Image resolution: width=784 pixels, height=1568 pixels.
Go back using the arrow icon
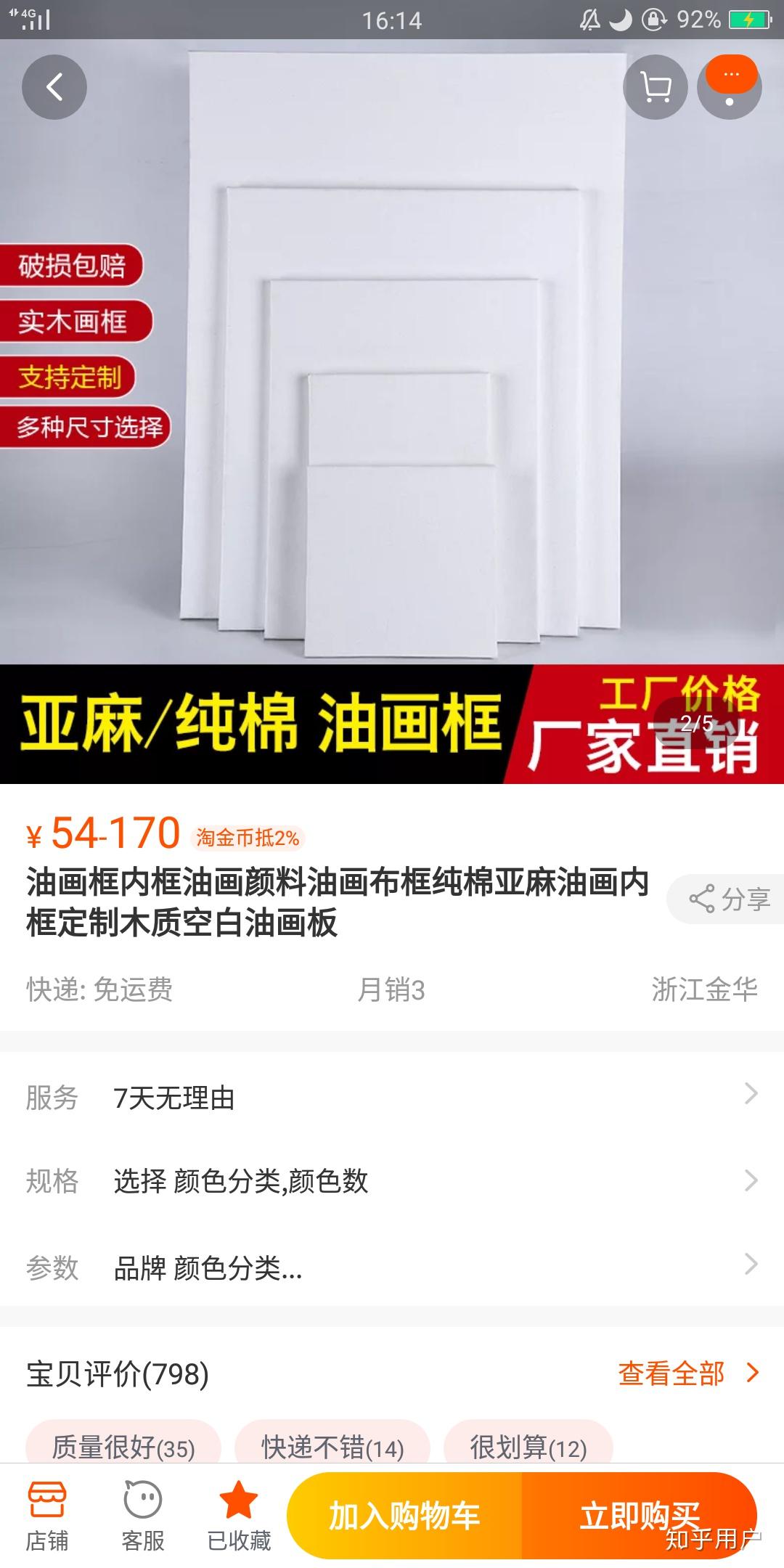[54, 88]
